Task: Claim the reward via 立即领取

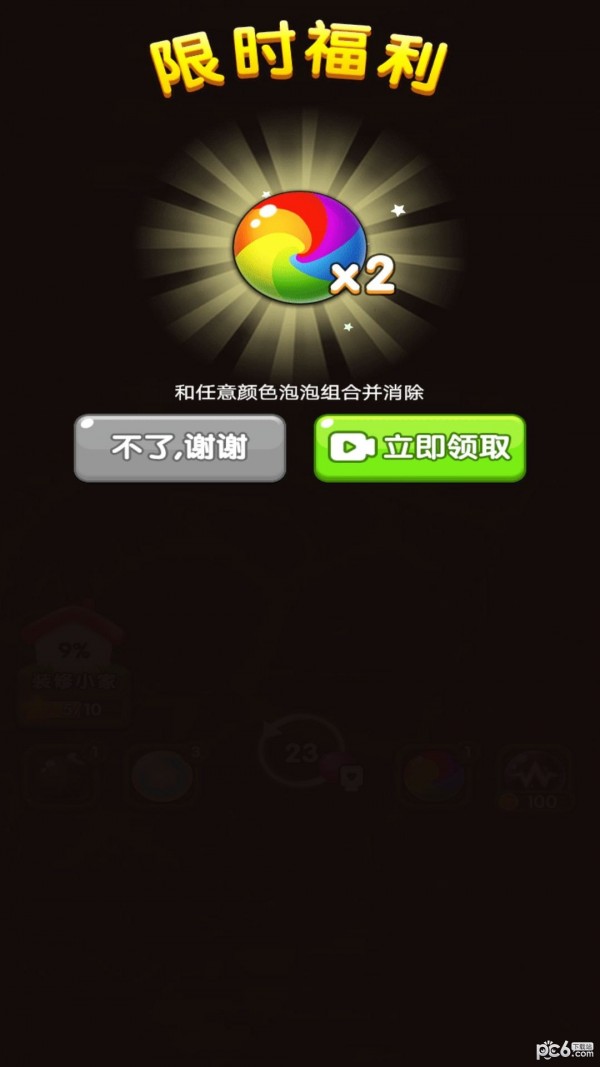Action: point(420,448)
